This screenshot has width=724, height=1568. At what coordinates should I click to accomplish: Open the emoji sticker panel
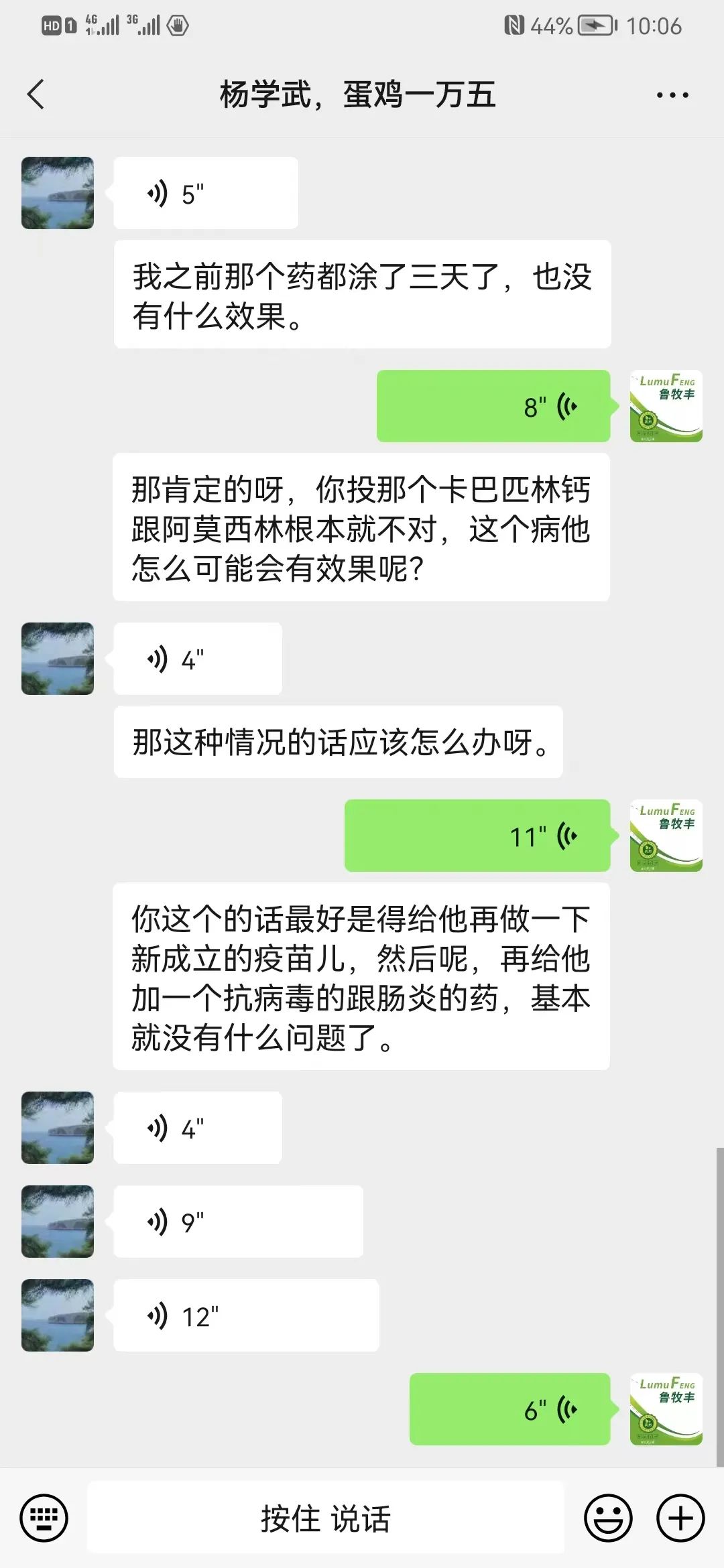coord(608,1518)
